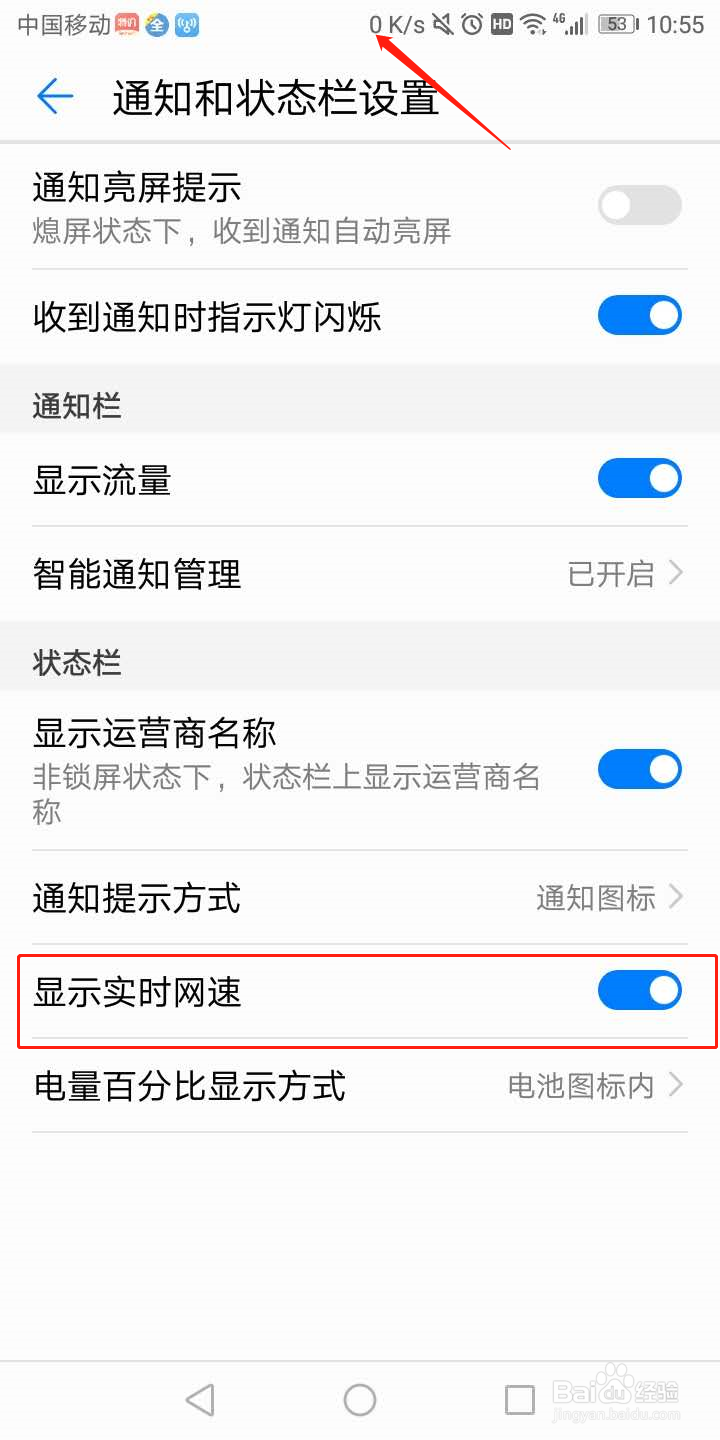Tap the yellow 全 notification icon
This screenshot has height=1440, width=720.
(156, 25)
